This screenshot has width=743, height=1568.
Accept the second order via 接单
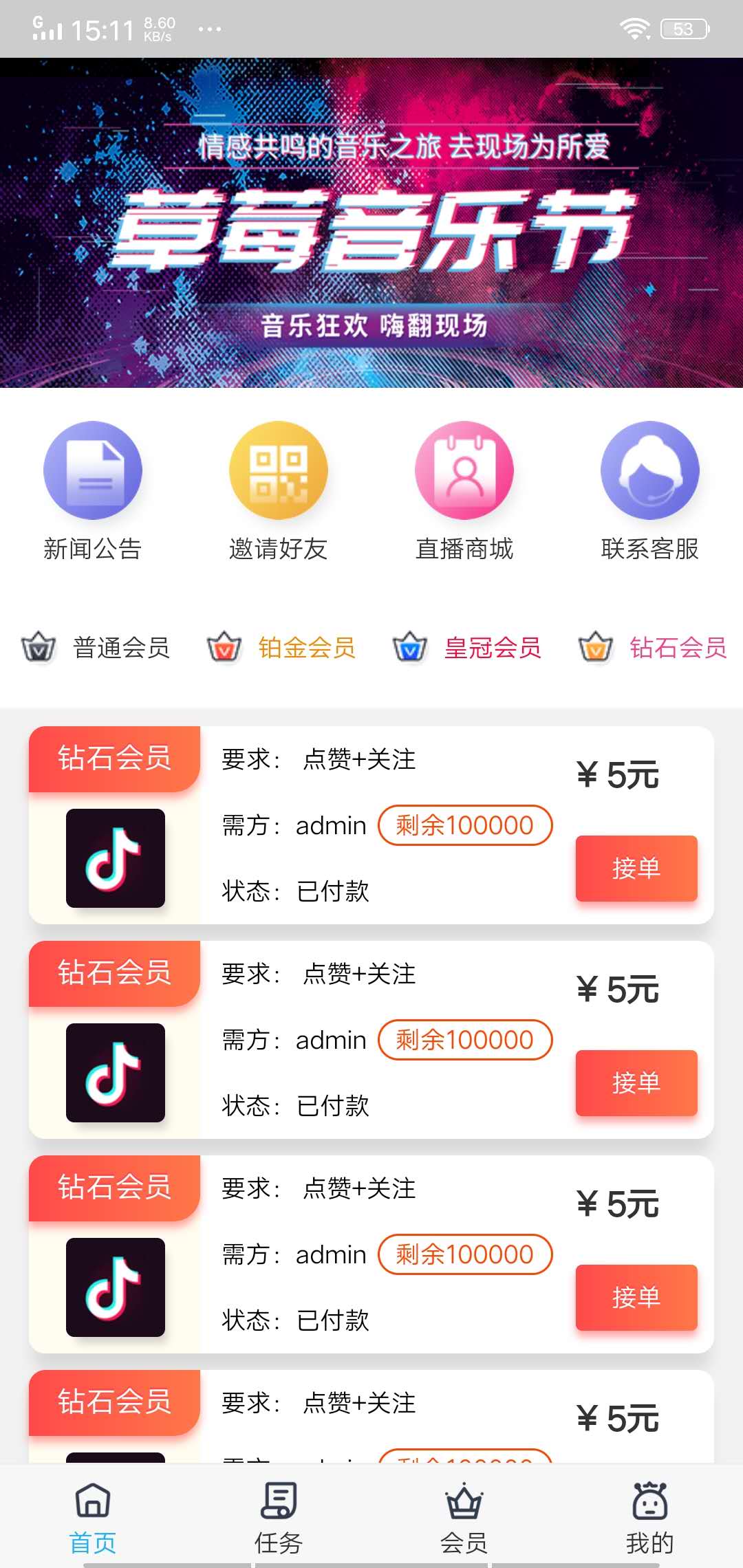pyautogui.click(x=636, y=1082)
